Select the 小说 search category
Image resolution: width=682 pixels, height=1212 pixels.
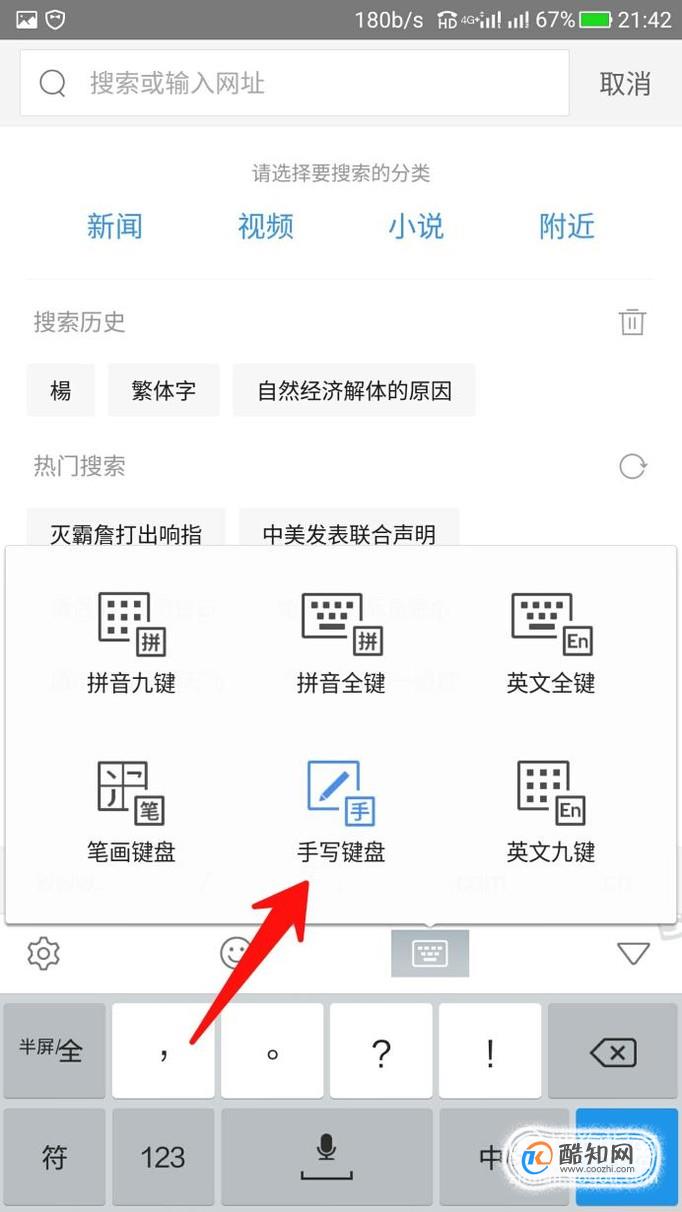pyautogui.click(x=416, y=226)
